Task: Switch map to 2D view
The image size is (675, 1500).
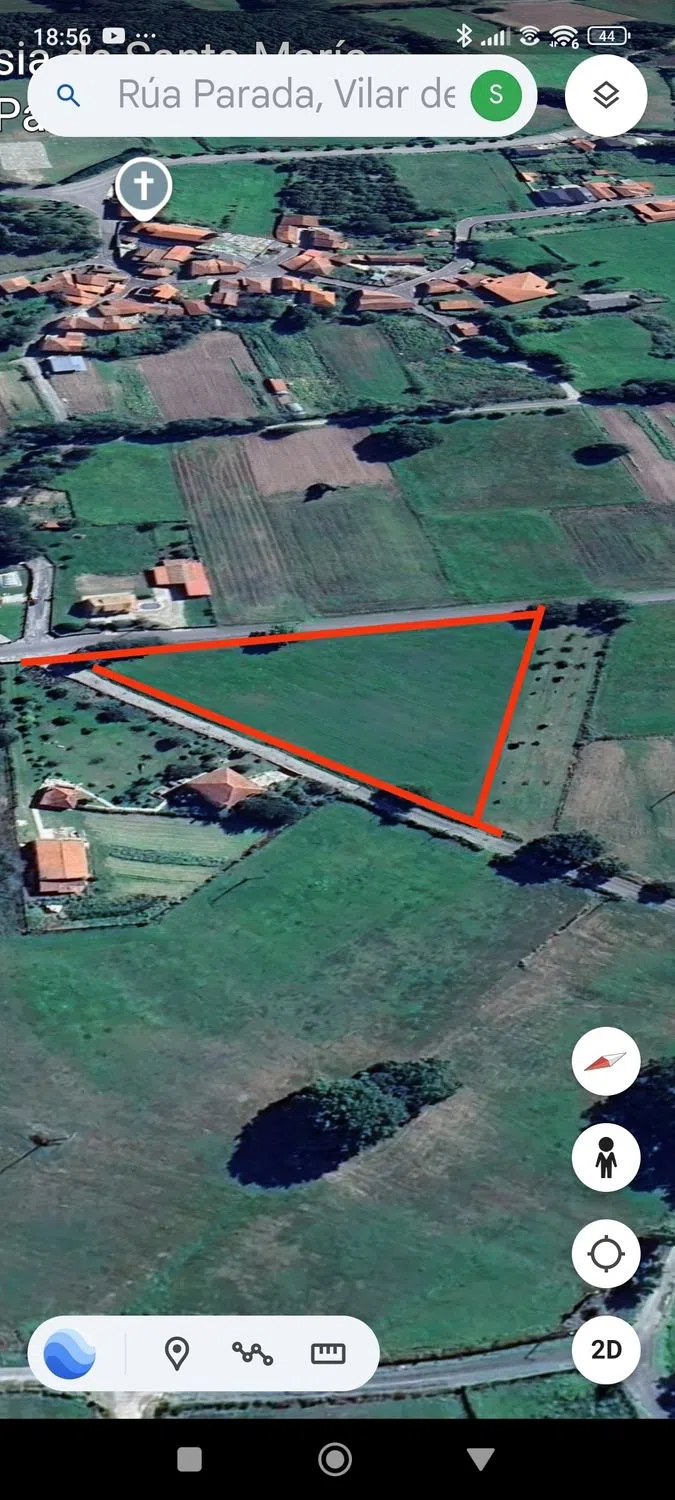Action: tap(606, 1349)
